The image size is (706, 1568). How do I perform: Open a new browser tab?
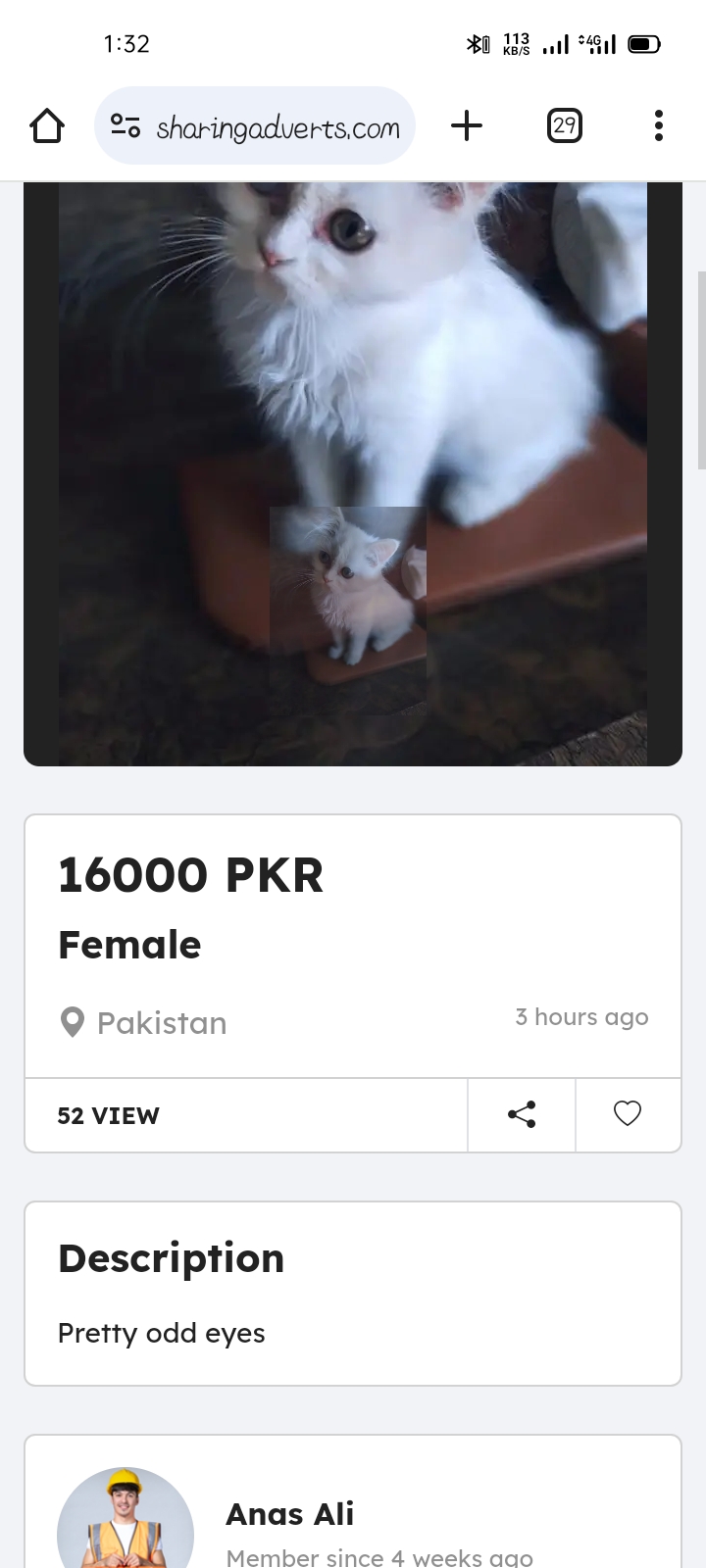point(467,125)
